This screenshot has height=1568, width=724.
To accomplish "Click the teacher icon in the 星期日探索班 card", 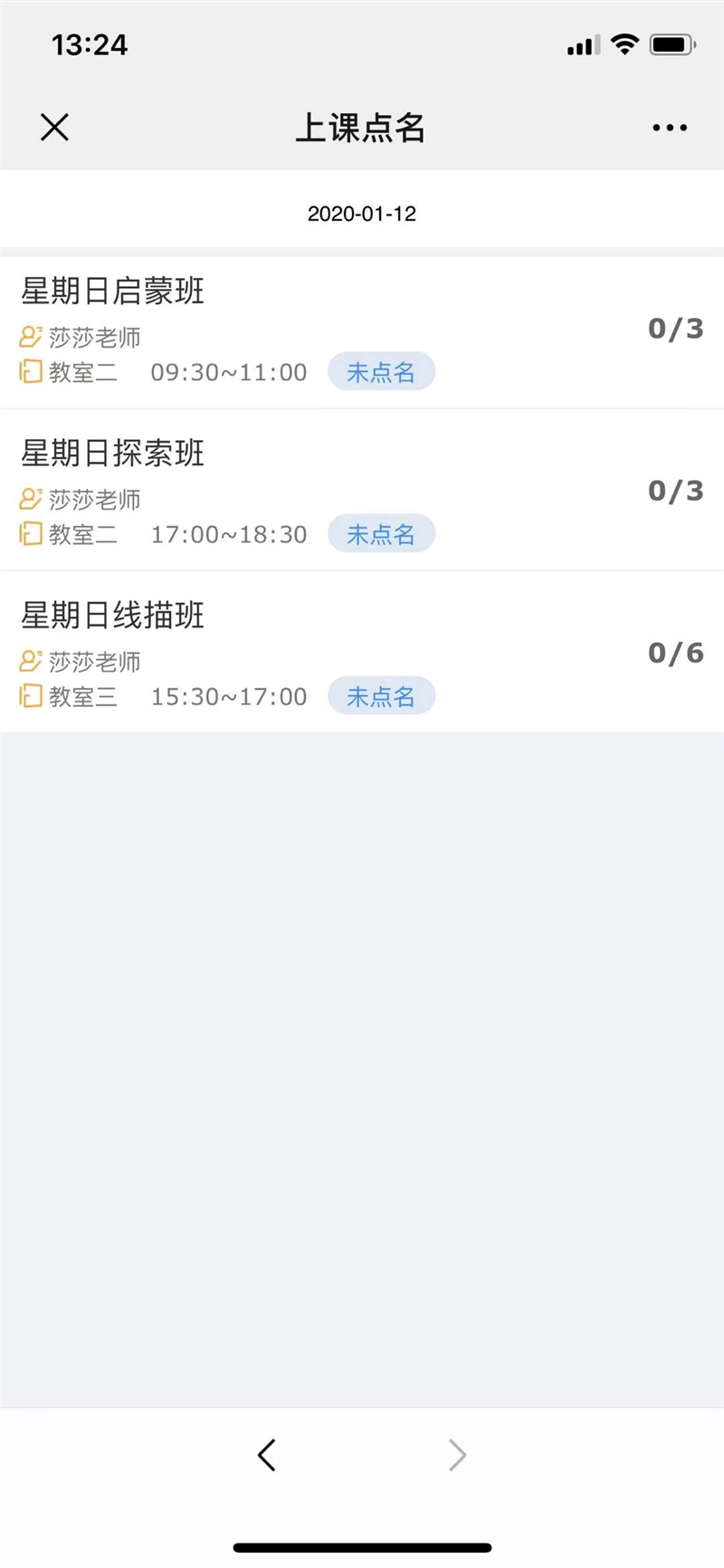I will coord(30,498).
